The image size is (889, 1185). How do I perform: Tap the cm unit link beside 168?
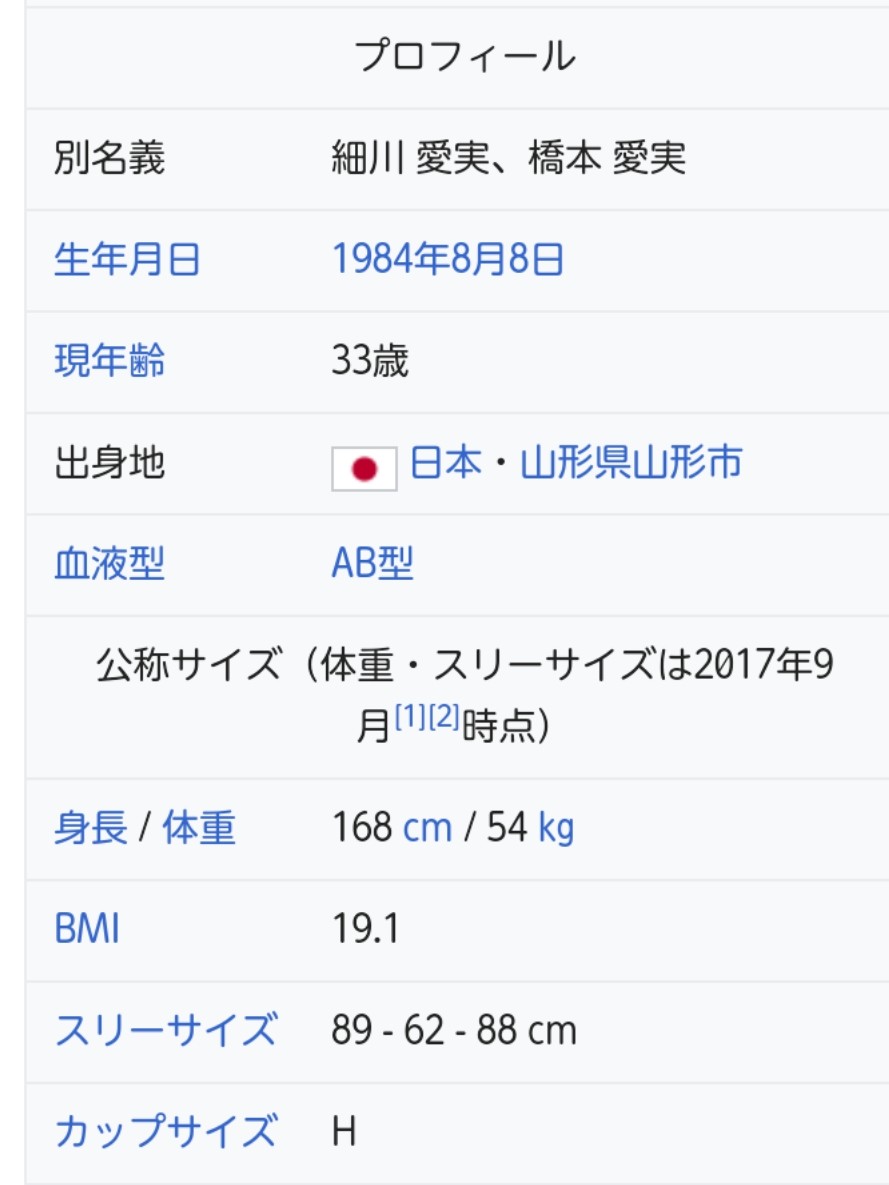point(427,829)
